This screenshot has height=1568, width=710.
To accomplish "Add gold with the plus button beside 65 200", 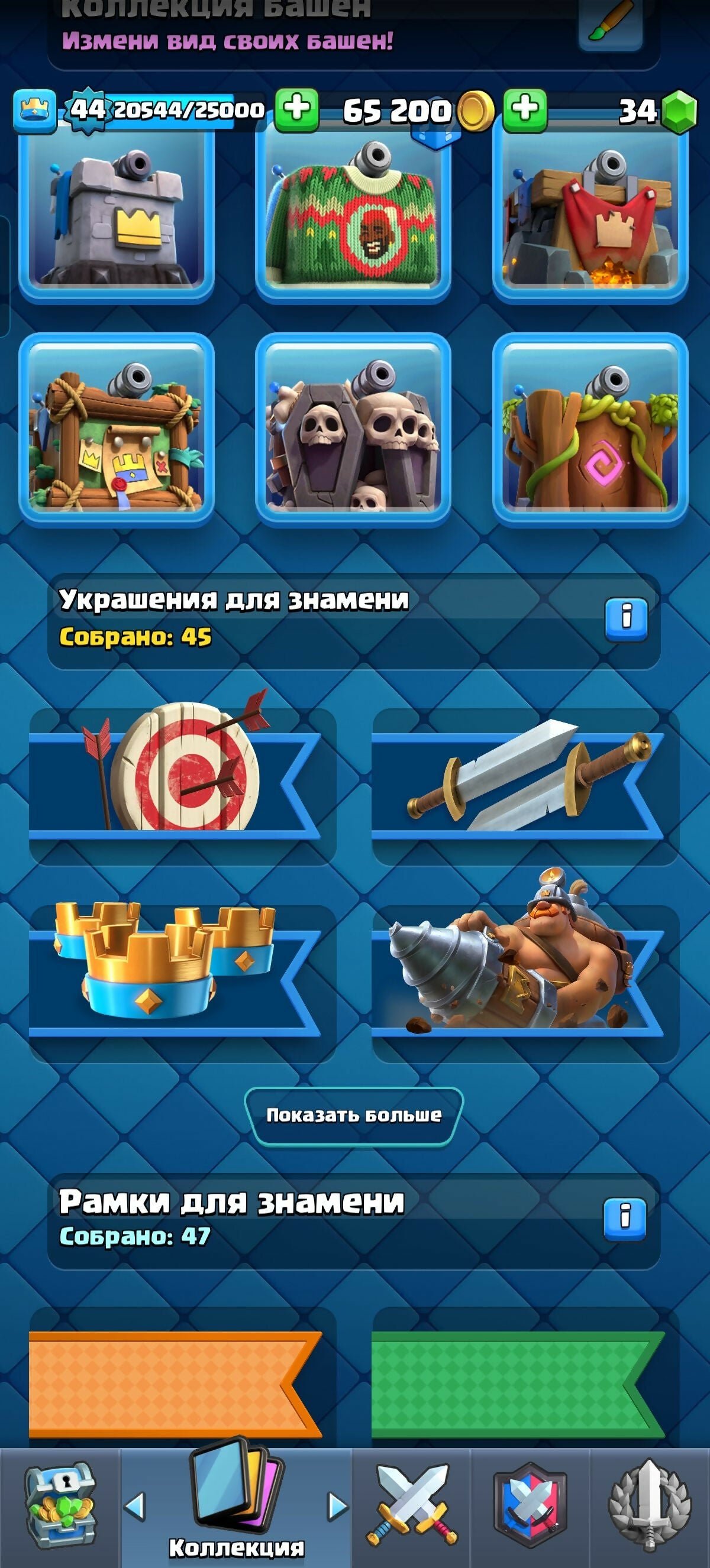I will [525, 110].
